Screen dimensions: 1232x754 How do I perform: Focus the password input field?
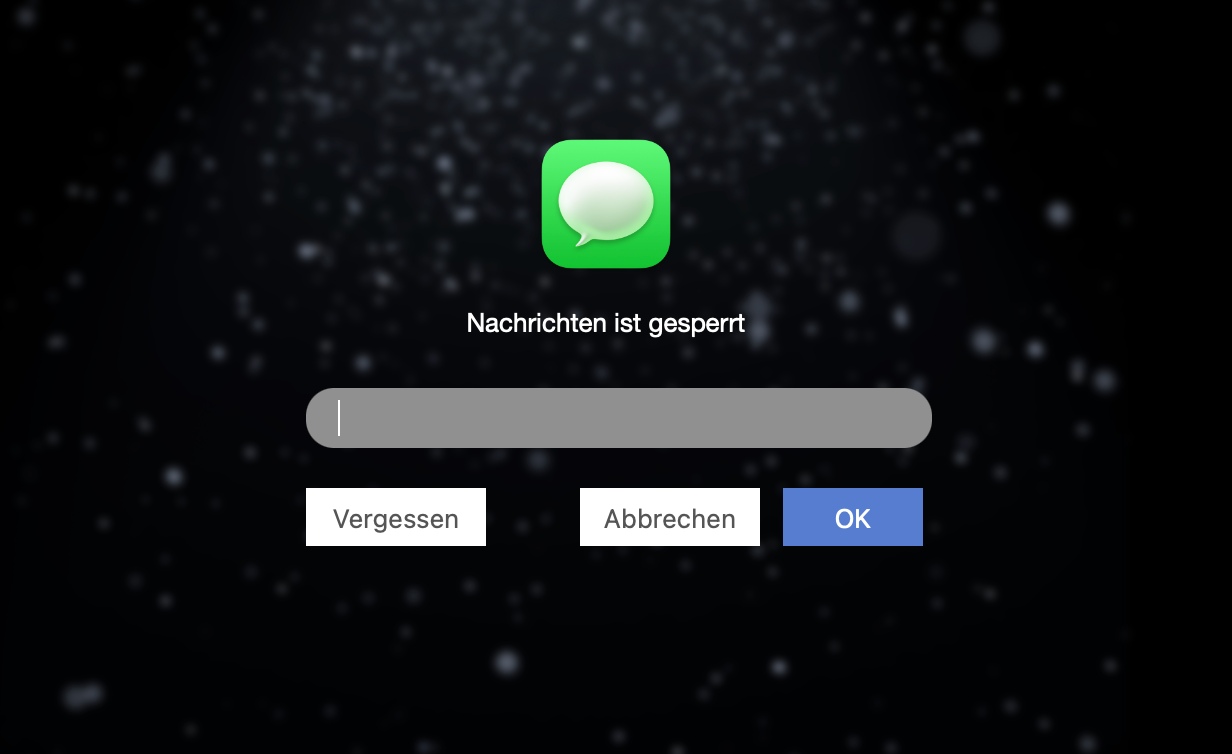[618, 418]
